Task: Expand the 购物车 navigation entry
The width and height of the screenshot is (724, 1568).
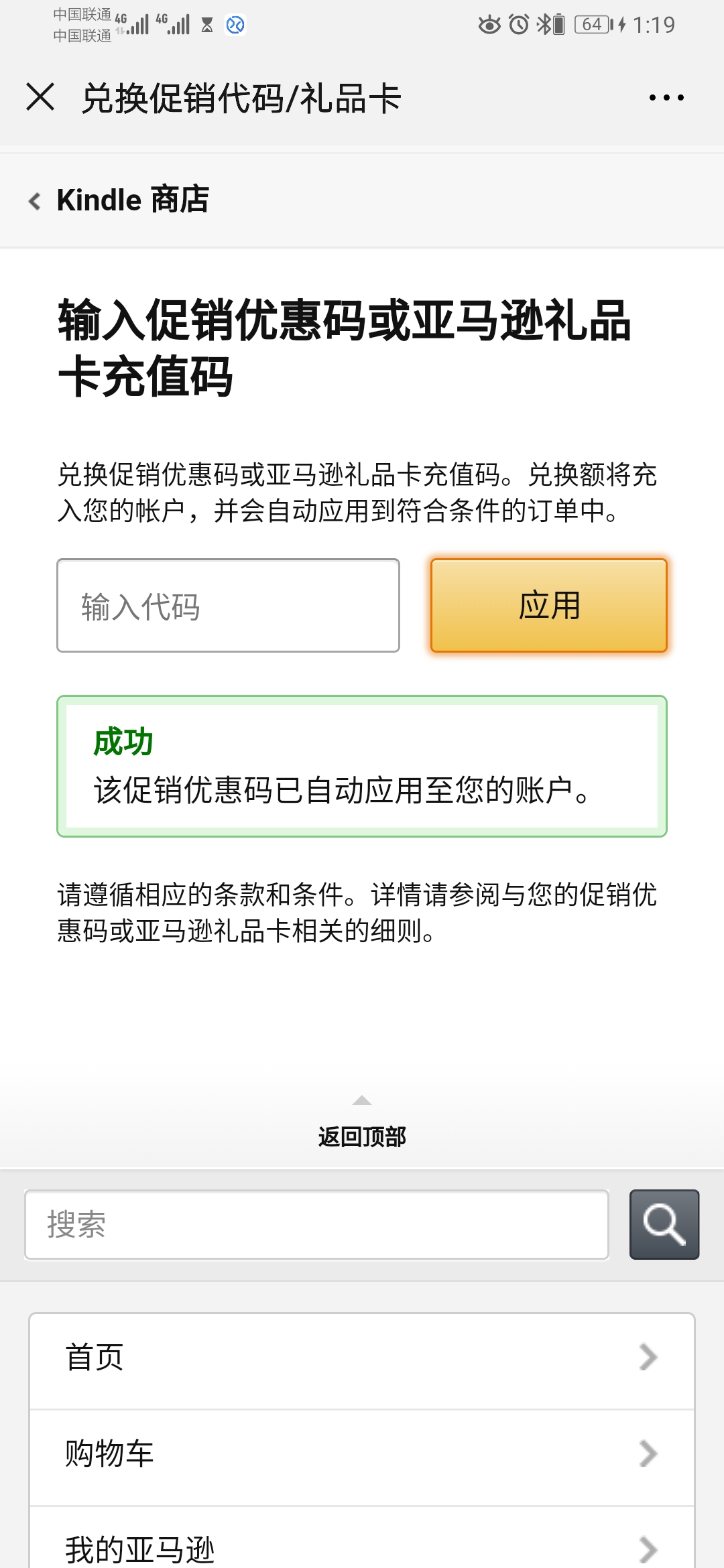Action: [x=648, y=1454]
